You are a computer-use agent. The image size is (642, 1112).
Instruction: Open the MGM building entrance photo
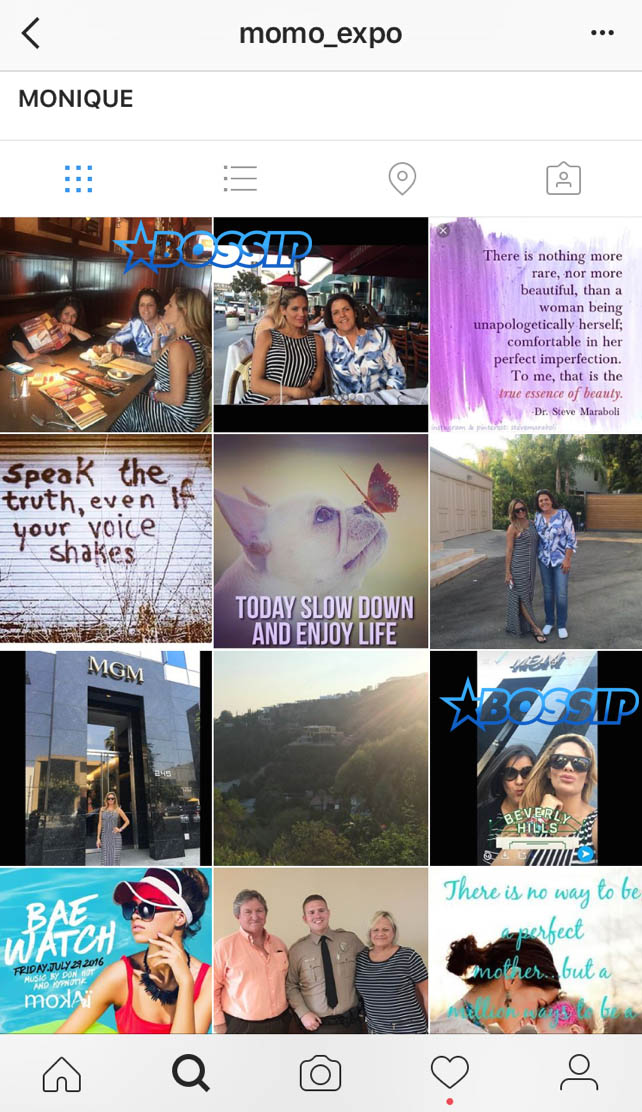[x=105, y=757]
